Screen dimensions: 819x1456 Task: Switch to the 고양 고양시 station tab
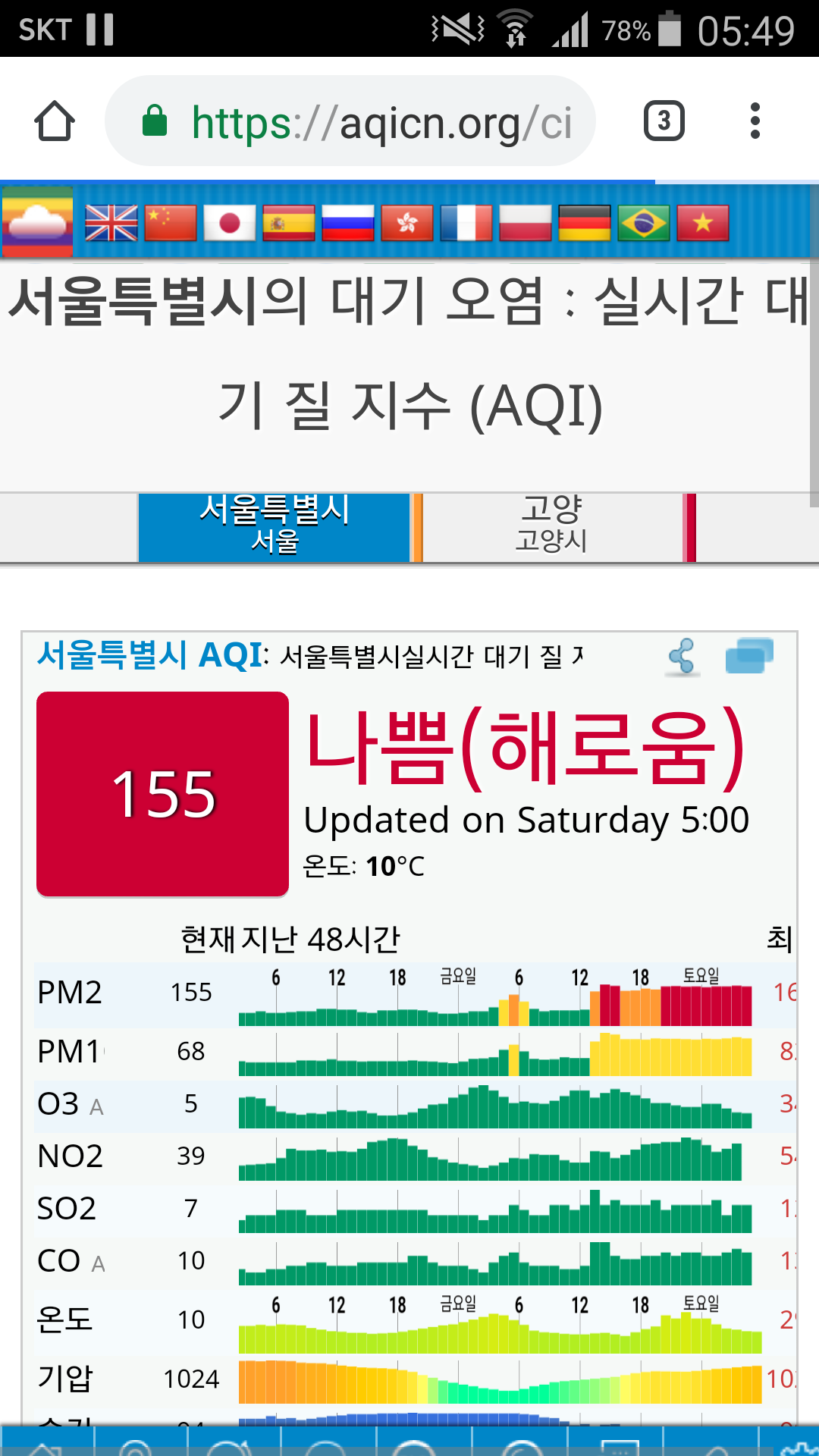click(552, 526)
